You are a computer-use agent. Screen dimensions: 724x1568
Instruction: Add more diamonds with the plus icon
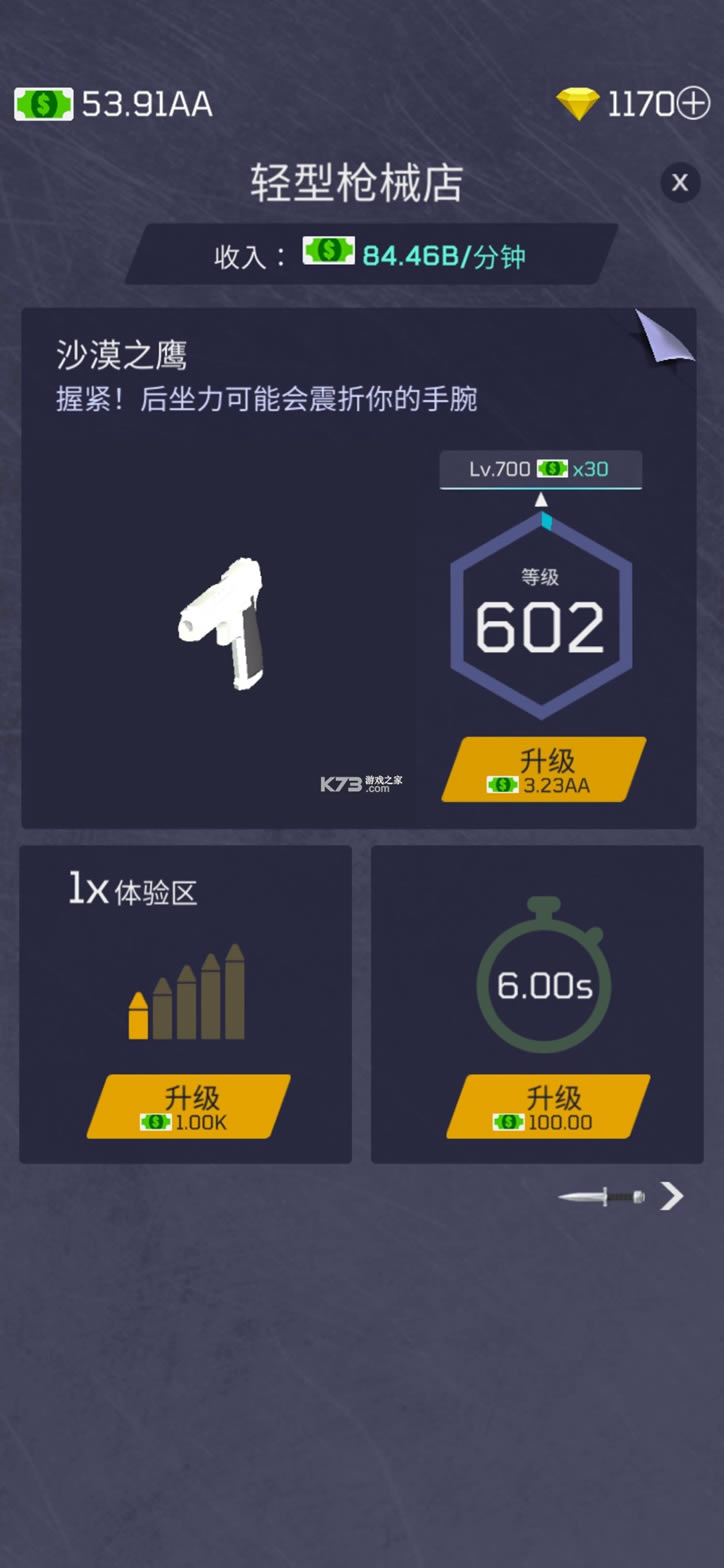693,103
